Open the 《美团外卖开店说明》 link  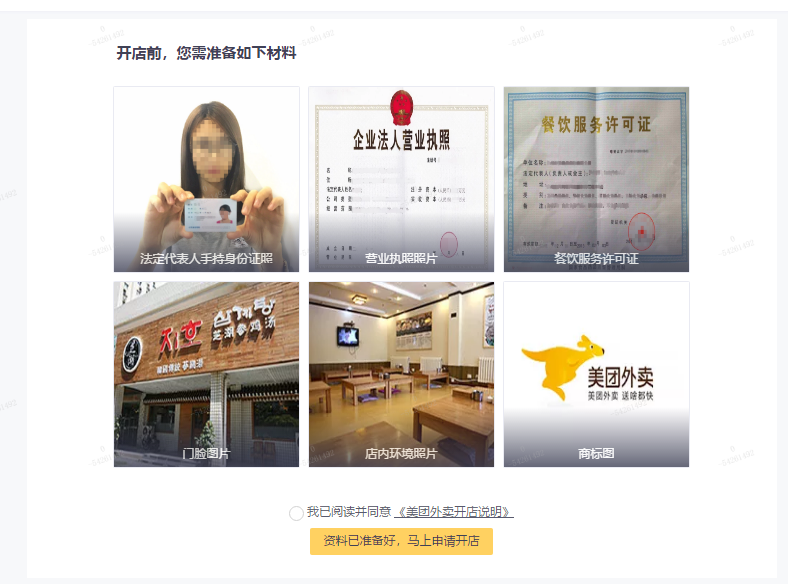pyautogui.click(x=455, y=512)
